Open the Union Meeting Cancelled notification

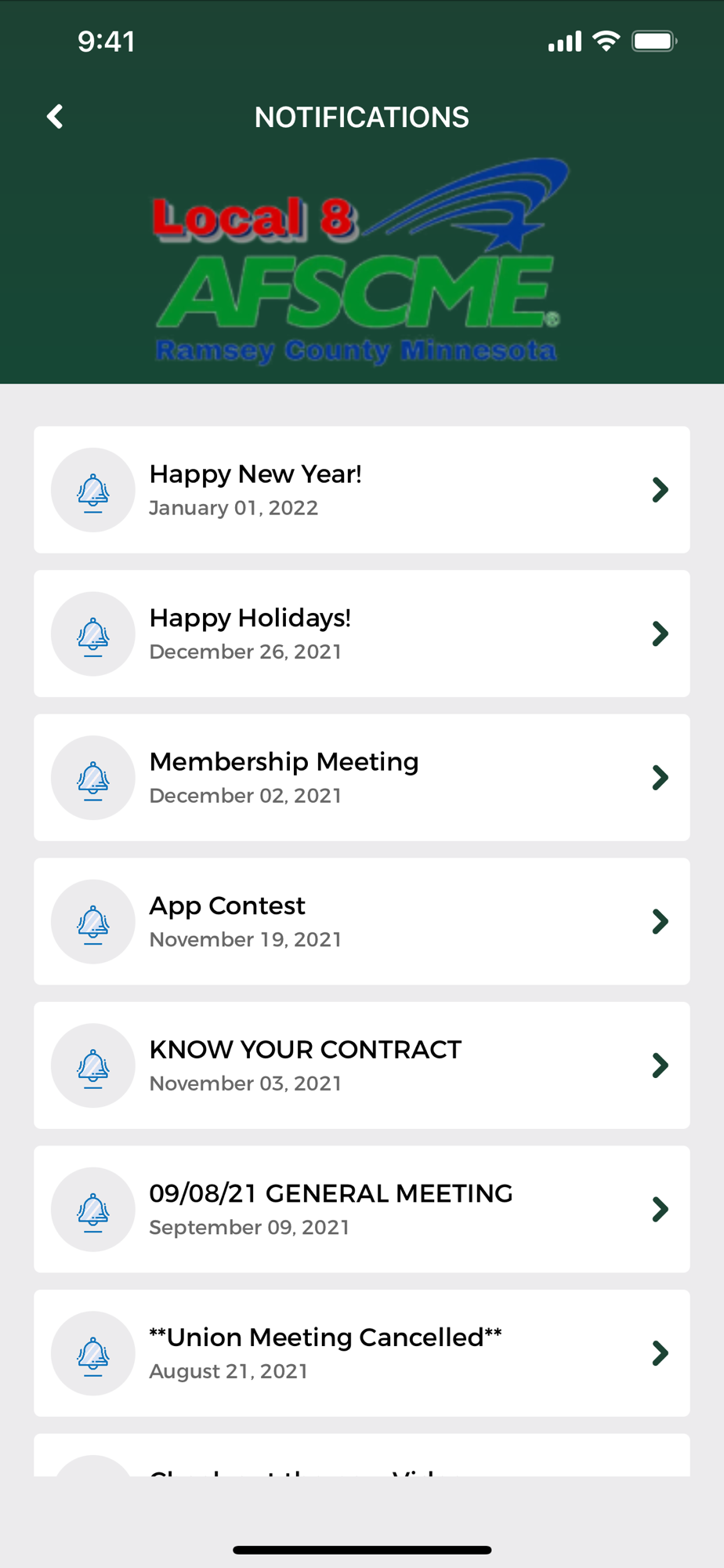pos(361,1353)
